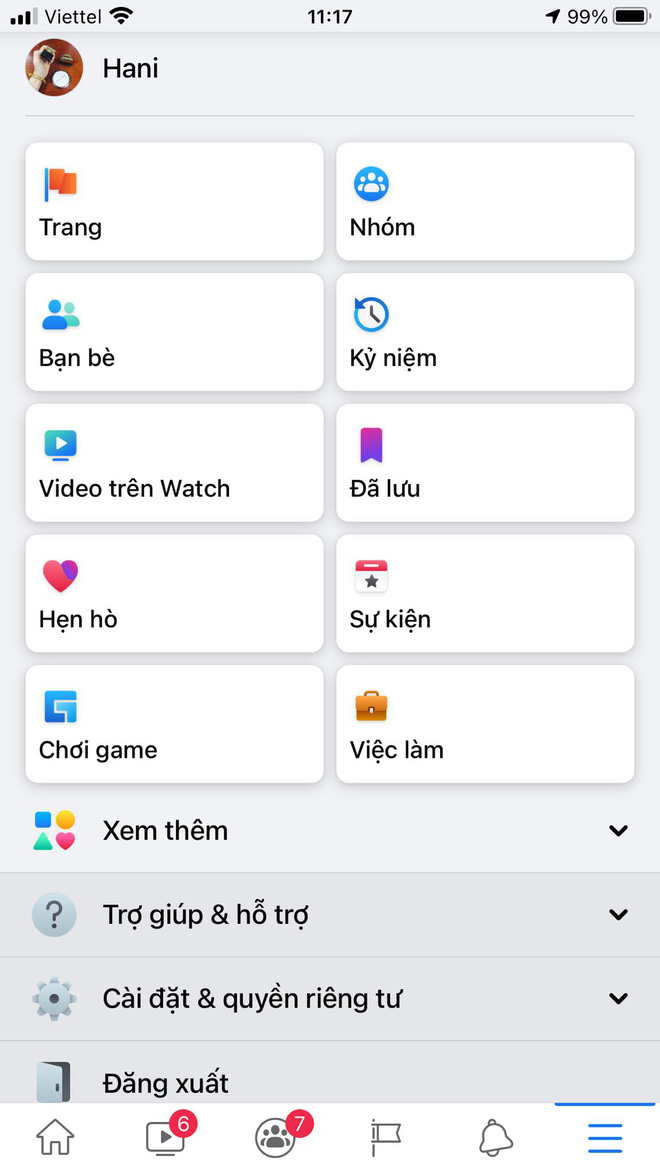This screenshot has width=660, height=1173.
Task: Open Sự kiện events
Action: point(485,593)
